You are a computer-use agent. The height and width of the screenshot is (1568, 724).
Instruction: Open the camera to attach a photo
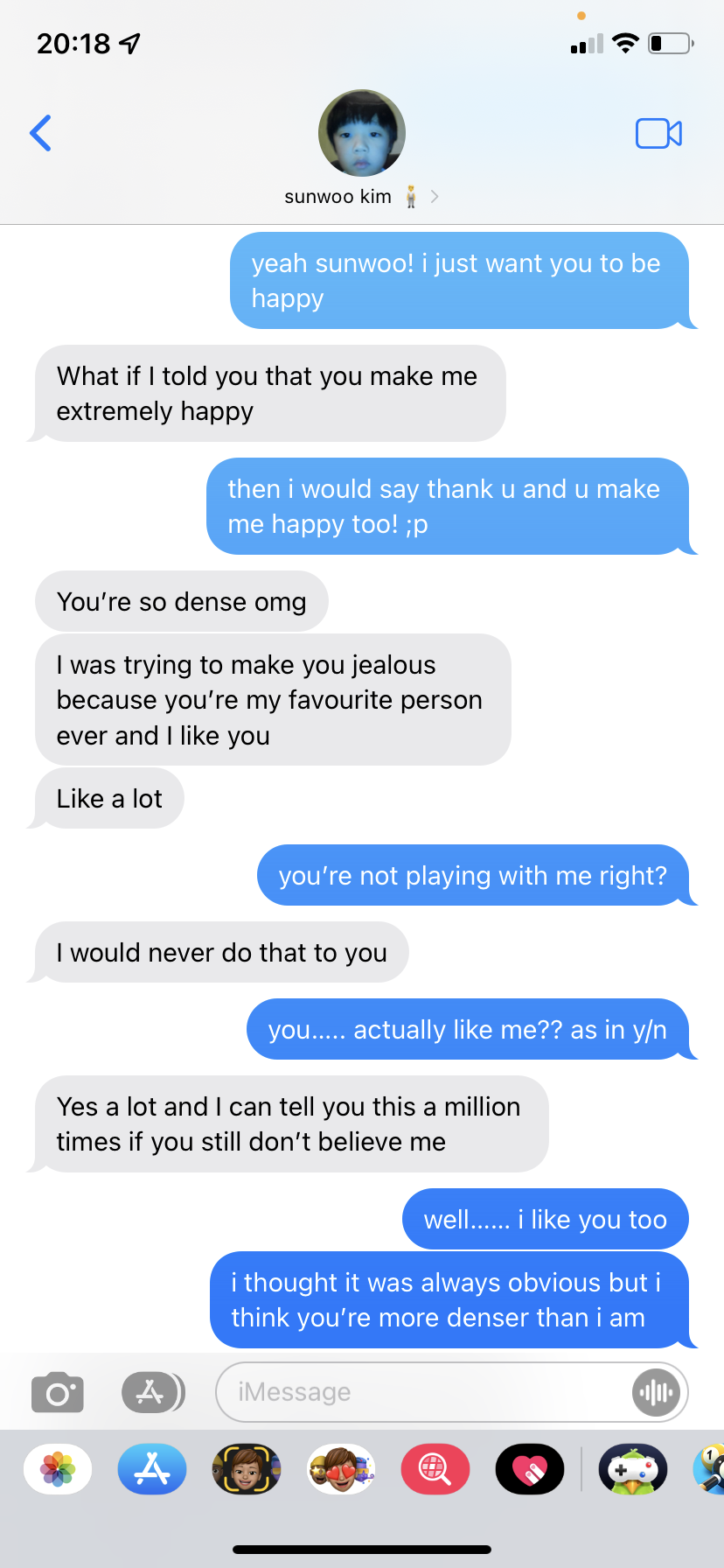tap(58, 1392)
